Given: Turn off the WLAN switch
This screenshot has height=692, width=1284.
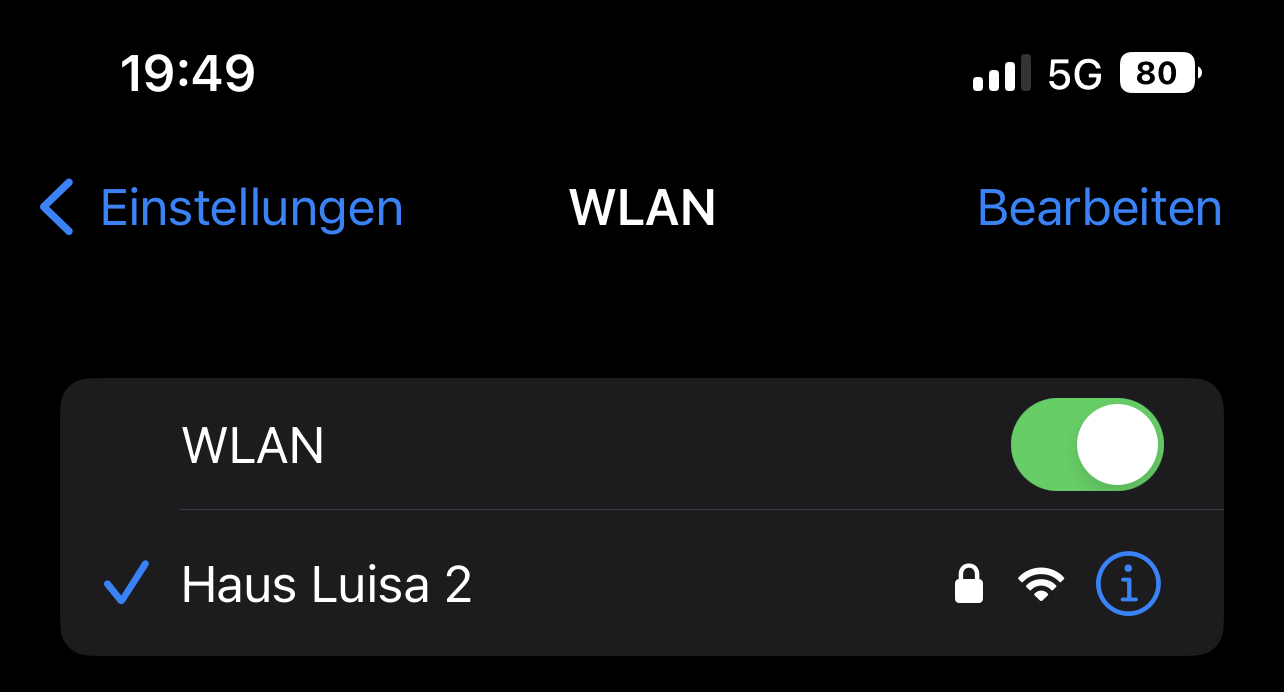Looking at the screenshot, I should tap(1087, 445).
